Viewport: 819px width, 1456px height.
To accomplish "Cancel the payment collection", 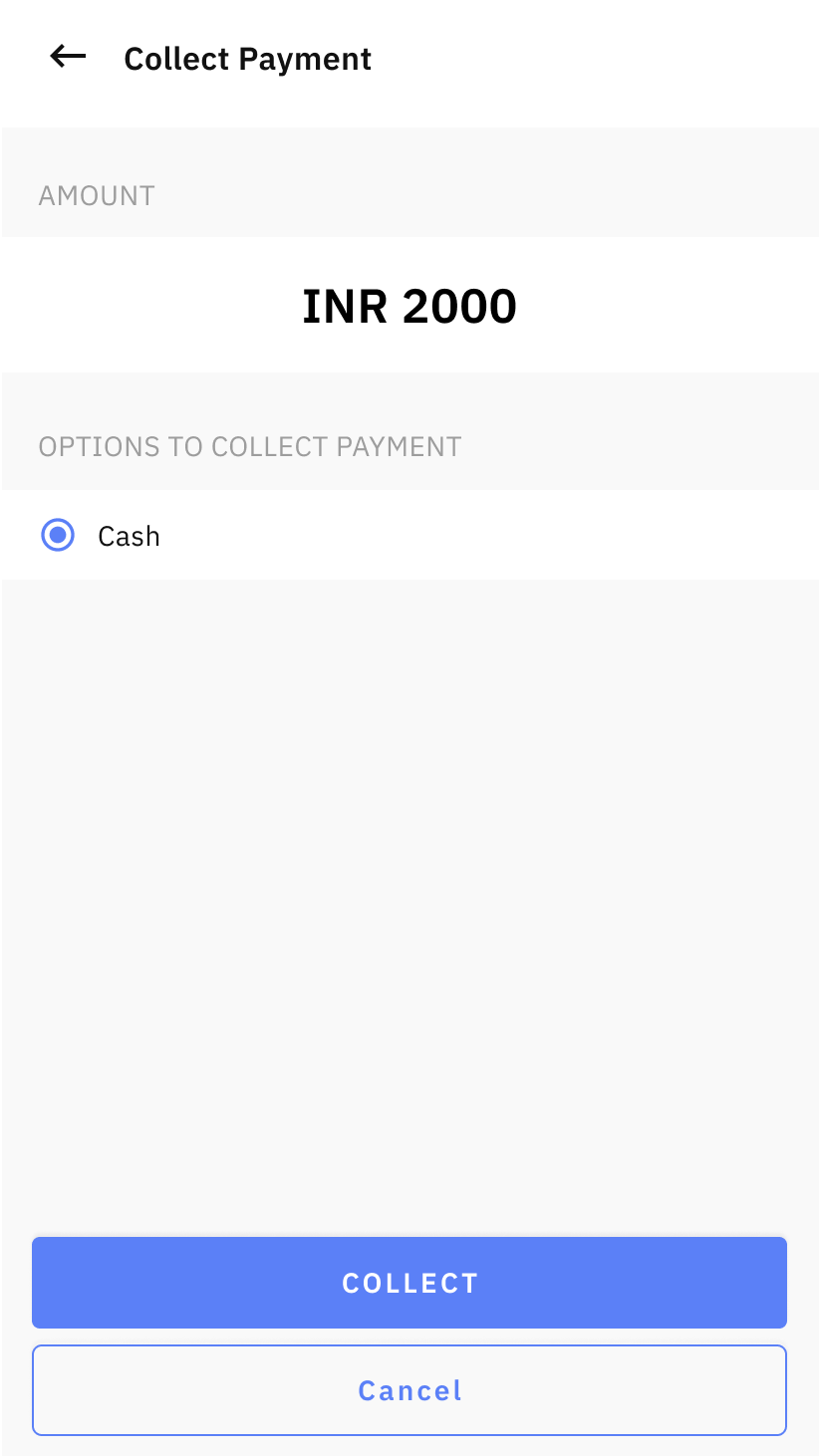I will click(409, 1390).
